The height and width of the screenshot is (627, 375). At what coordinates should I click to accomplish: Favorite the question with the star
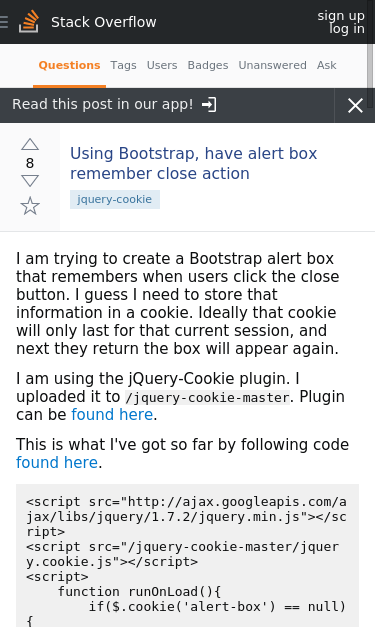[30, 206]
